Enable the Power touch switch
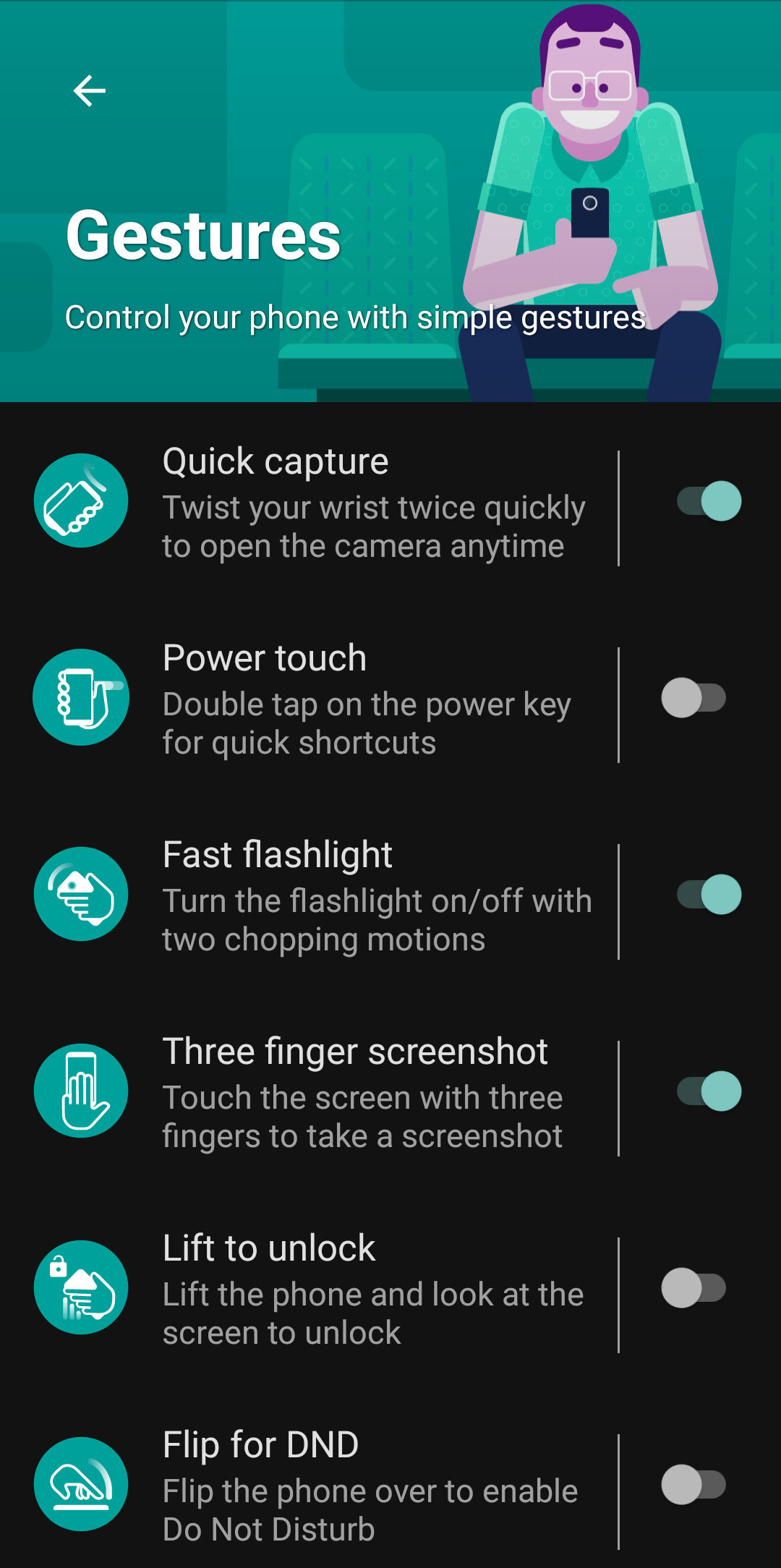 click(x=693, y=697)
